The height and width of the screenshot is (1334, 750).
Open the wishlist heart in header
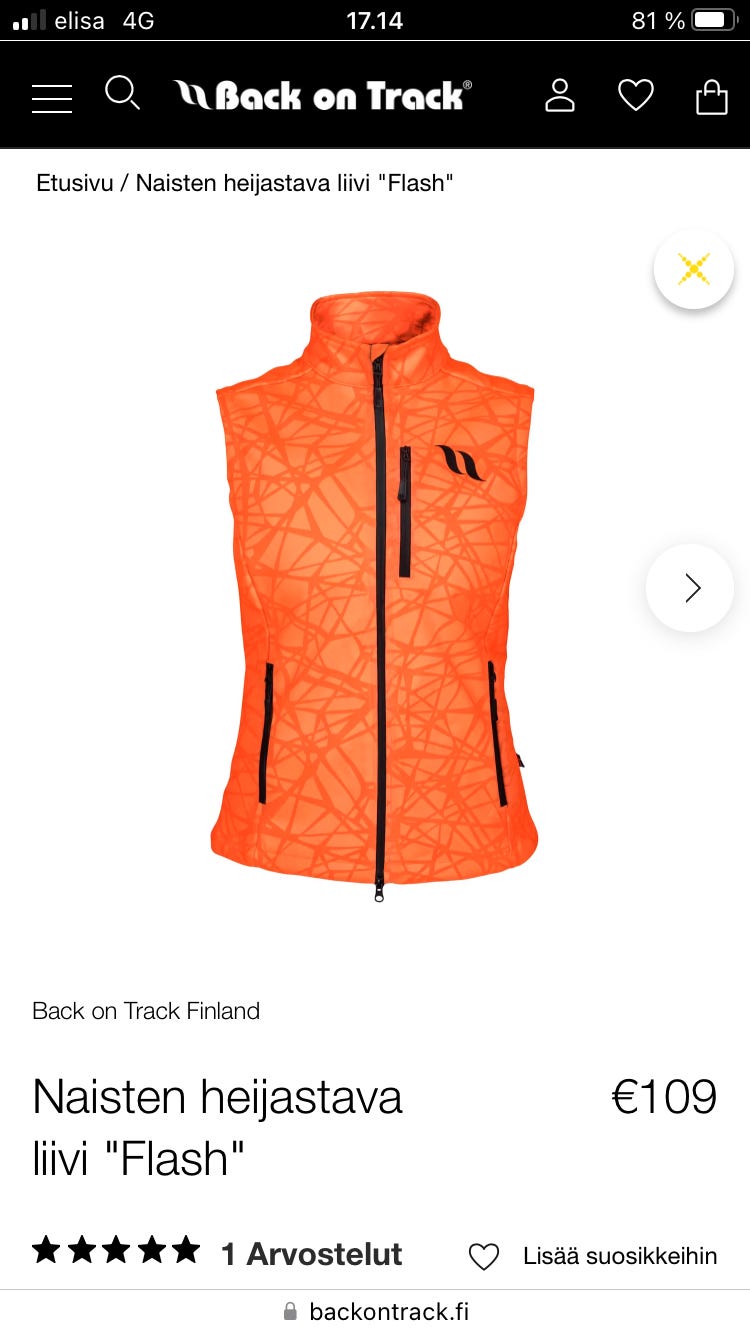click(635, 96)
